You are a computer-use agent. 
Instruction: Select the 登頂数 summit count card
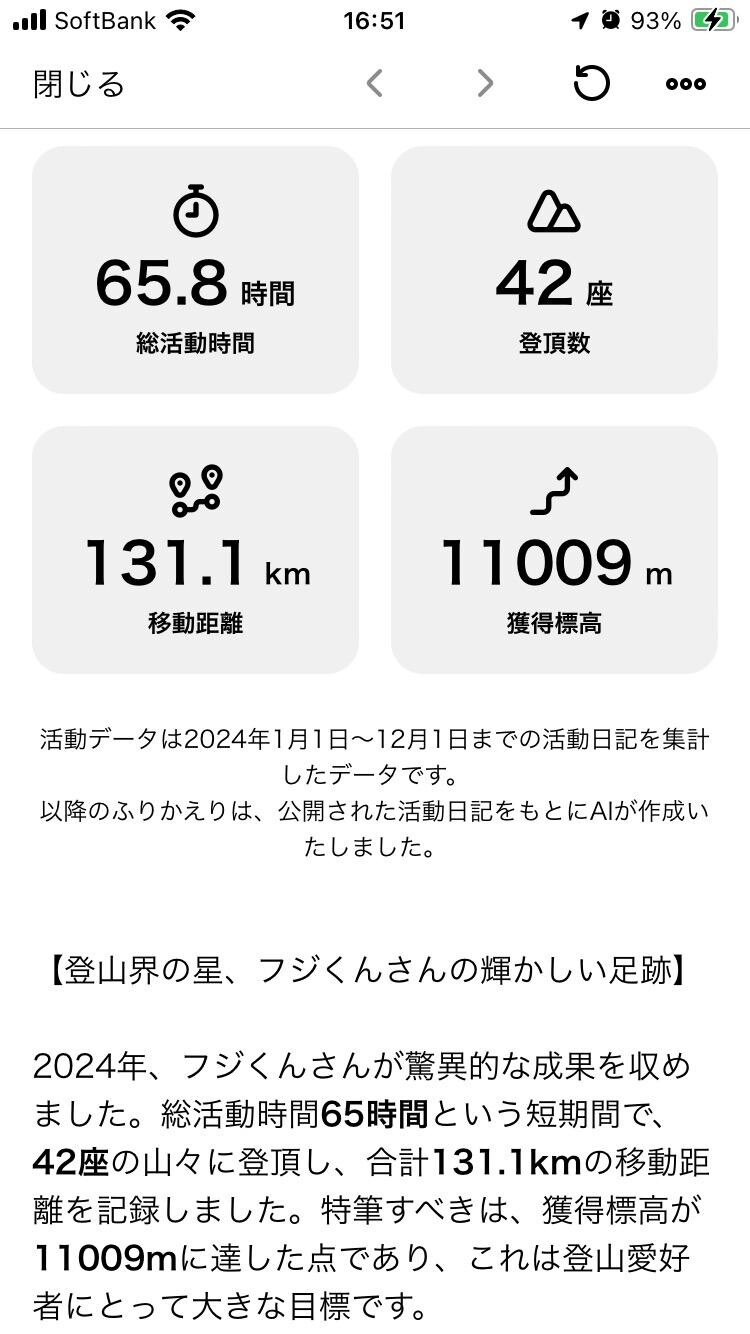(555, 269)
